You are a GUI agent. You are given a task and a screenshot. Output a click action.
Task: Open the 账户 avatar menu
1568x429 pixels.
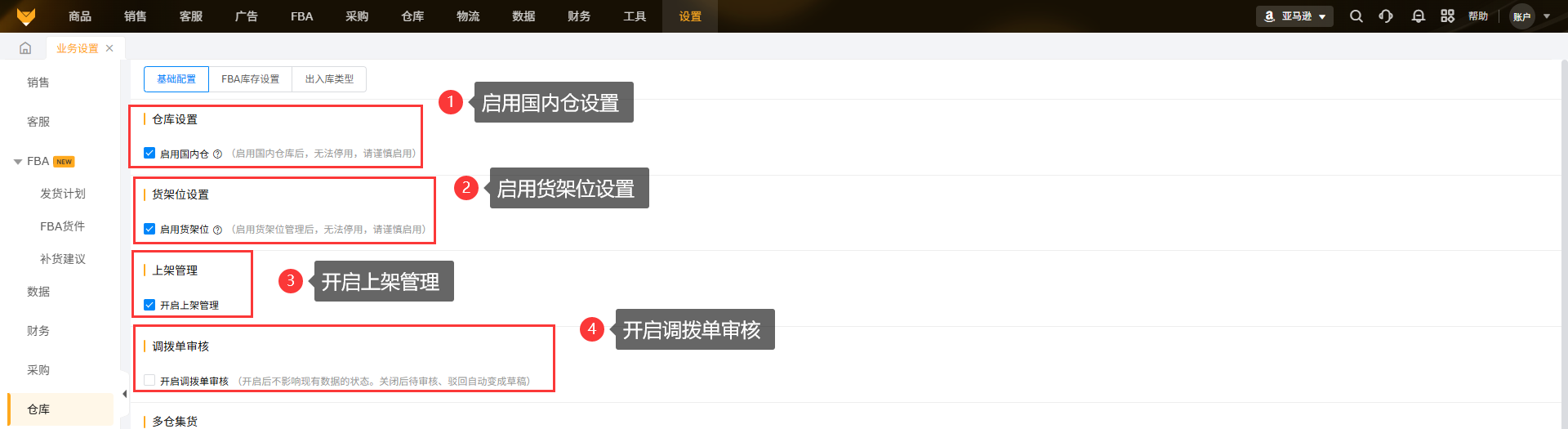pyautogui.click(x=1522, y=16)
